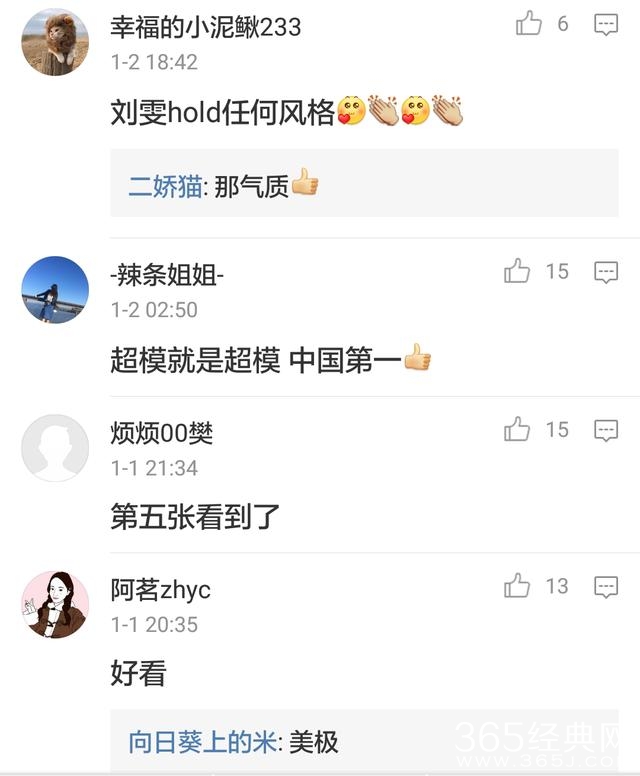640x776 pixels.
Task: Open 阿茗zhyc's profile picture
Action: (55, 605)
